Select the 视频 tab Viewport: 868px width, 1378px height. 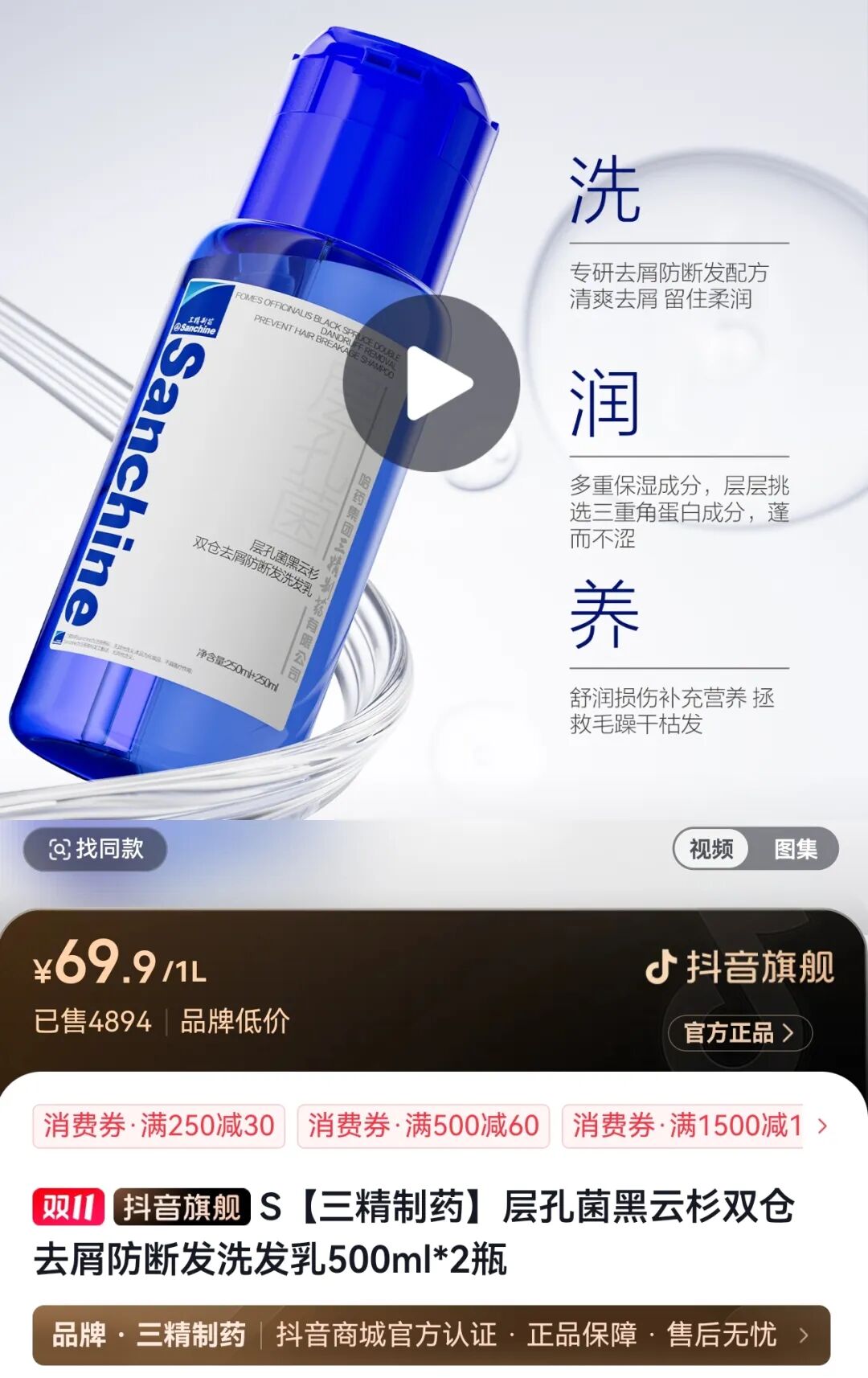(711, 849)
